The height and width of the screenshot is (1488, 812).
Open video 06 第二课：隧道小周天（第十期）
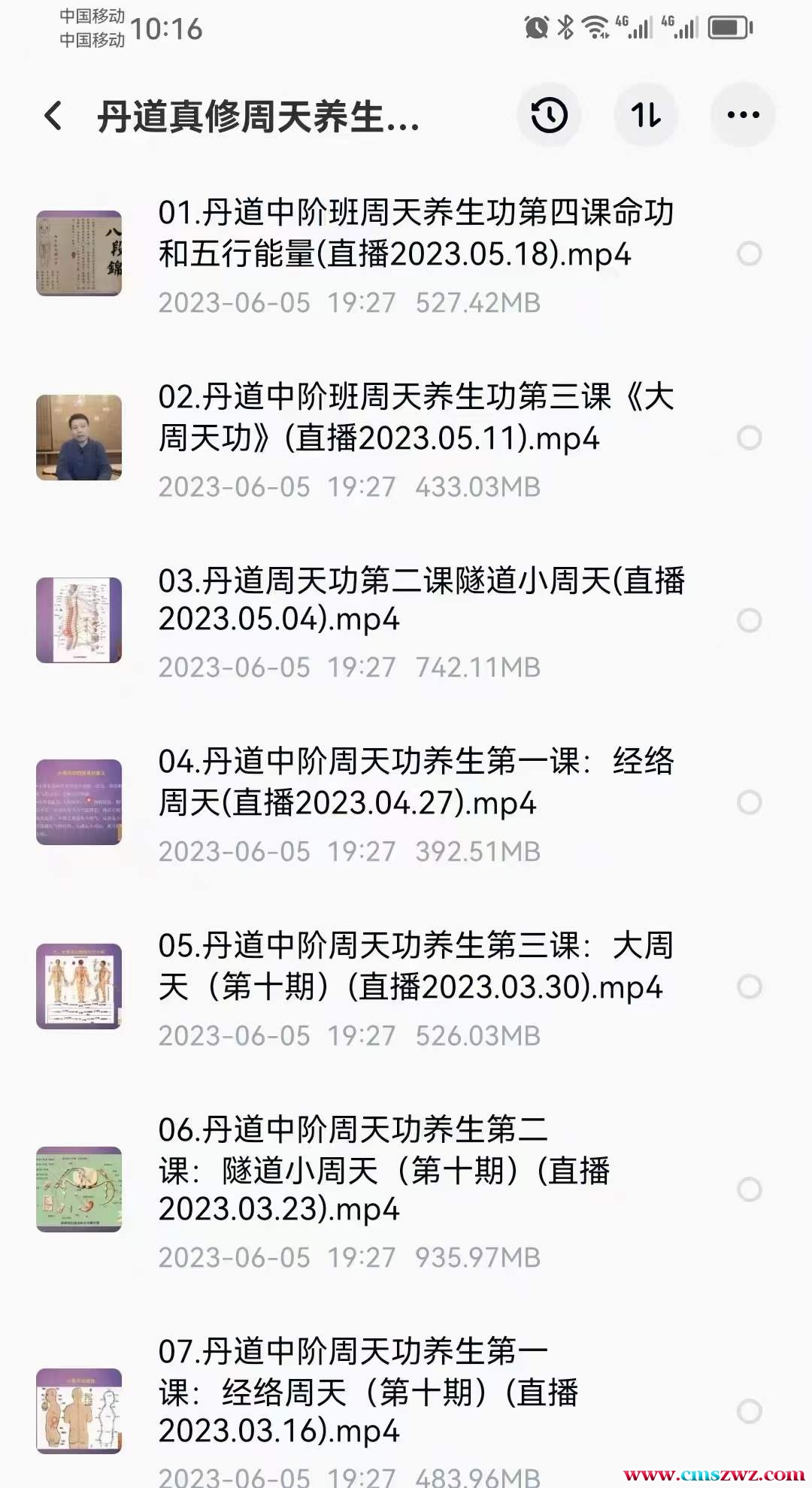tap(383, 1169)
